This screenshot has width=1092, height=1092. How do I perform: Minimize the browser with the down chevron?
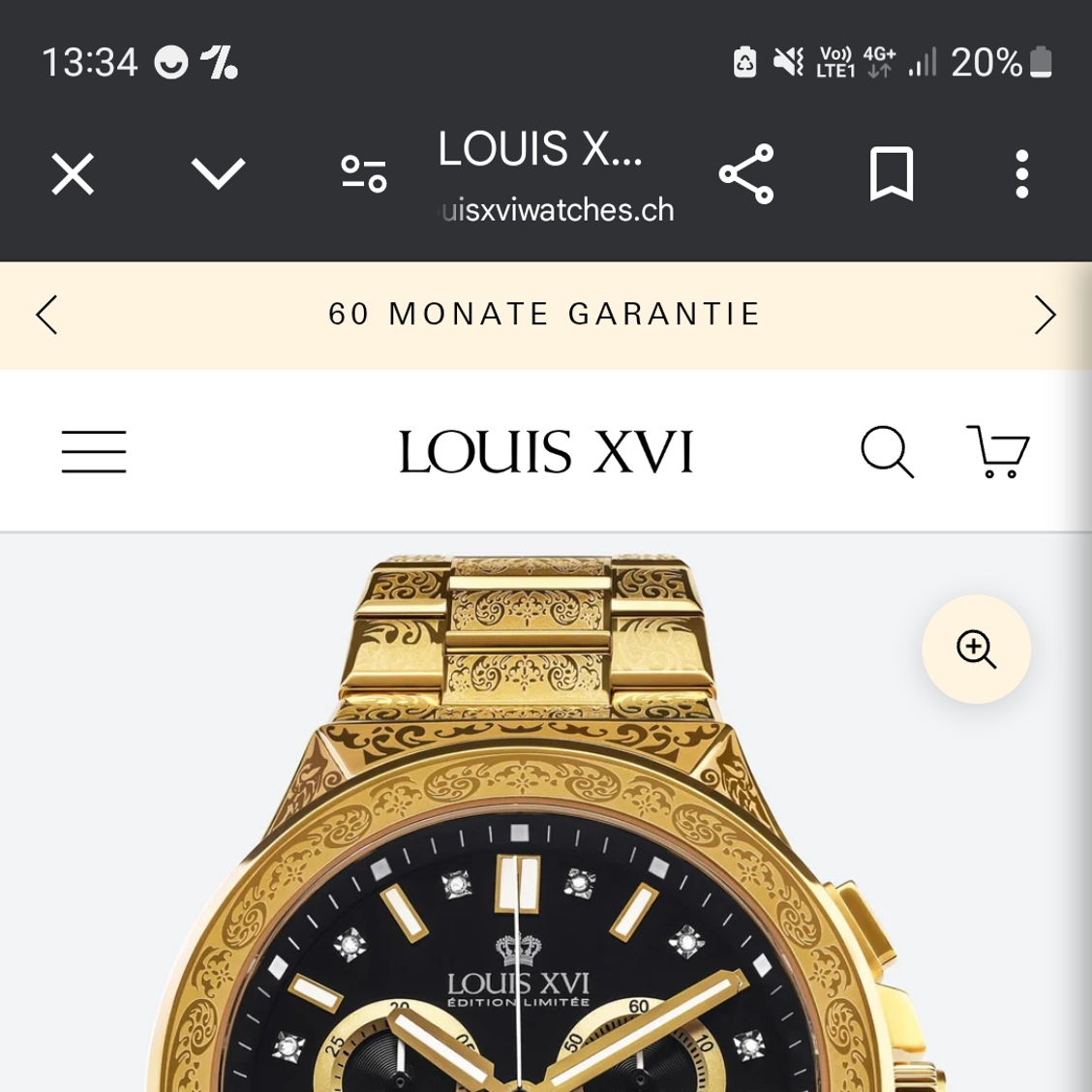(x=218, y=174)
